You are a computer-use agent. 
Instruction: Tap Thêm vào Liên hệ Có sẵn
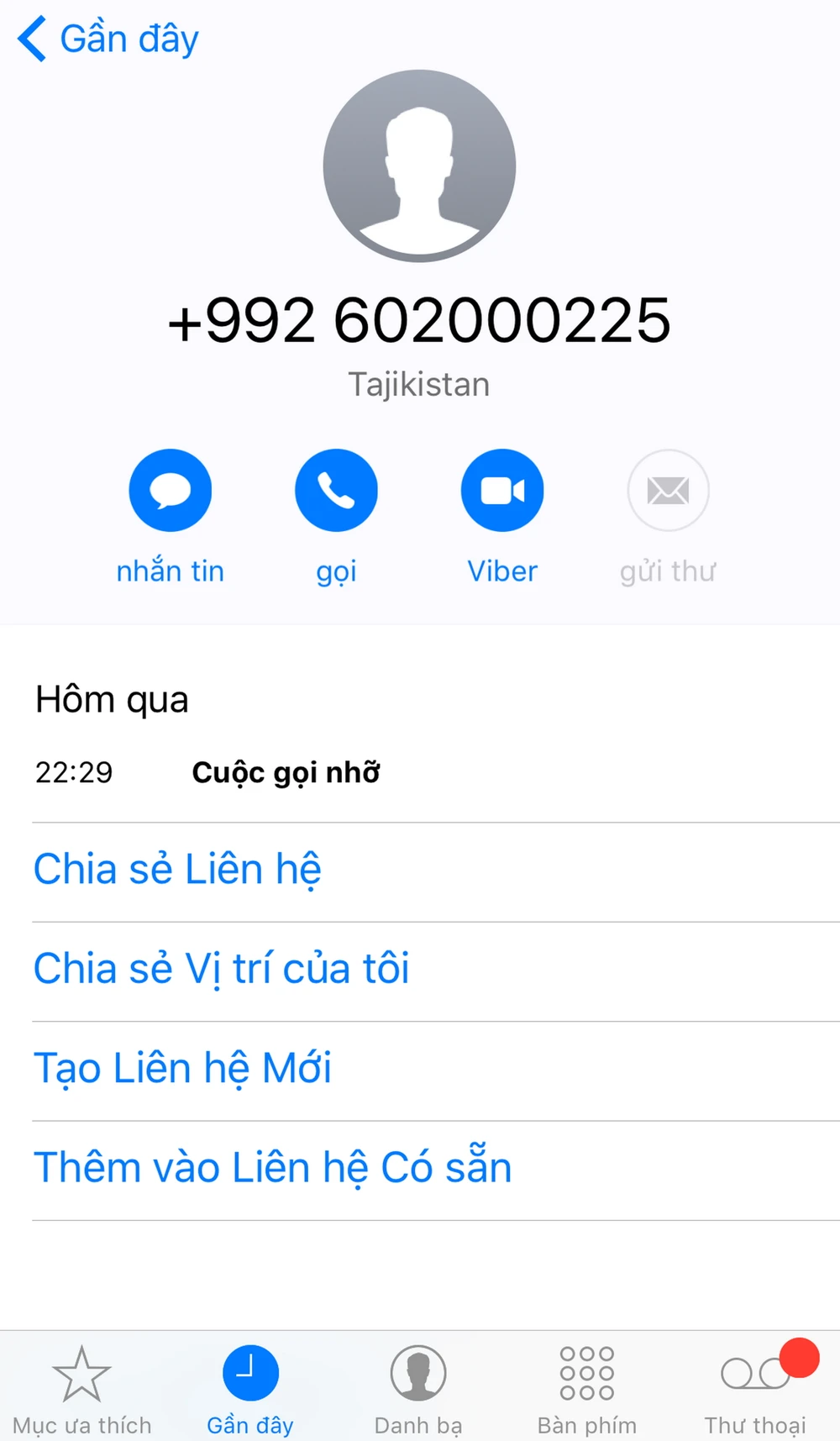click(x=273, y=1166)
